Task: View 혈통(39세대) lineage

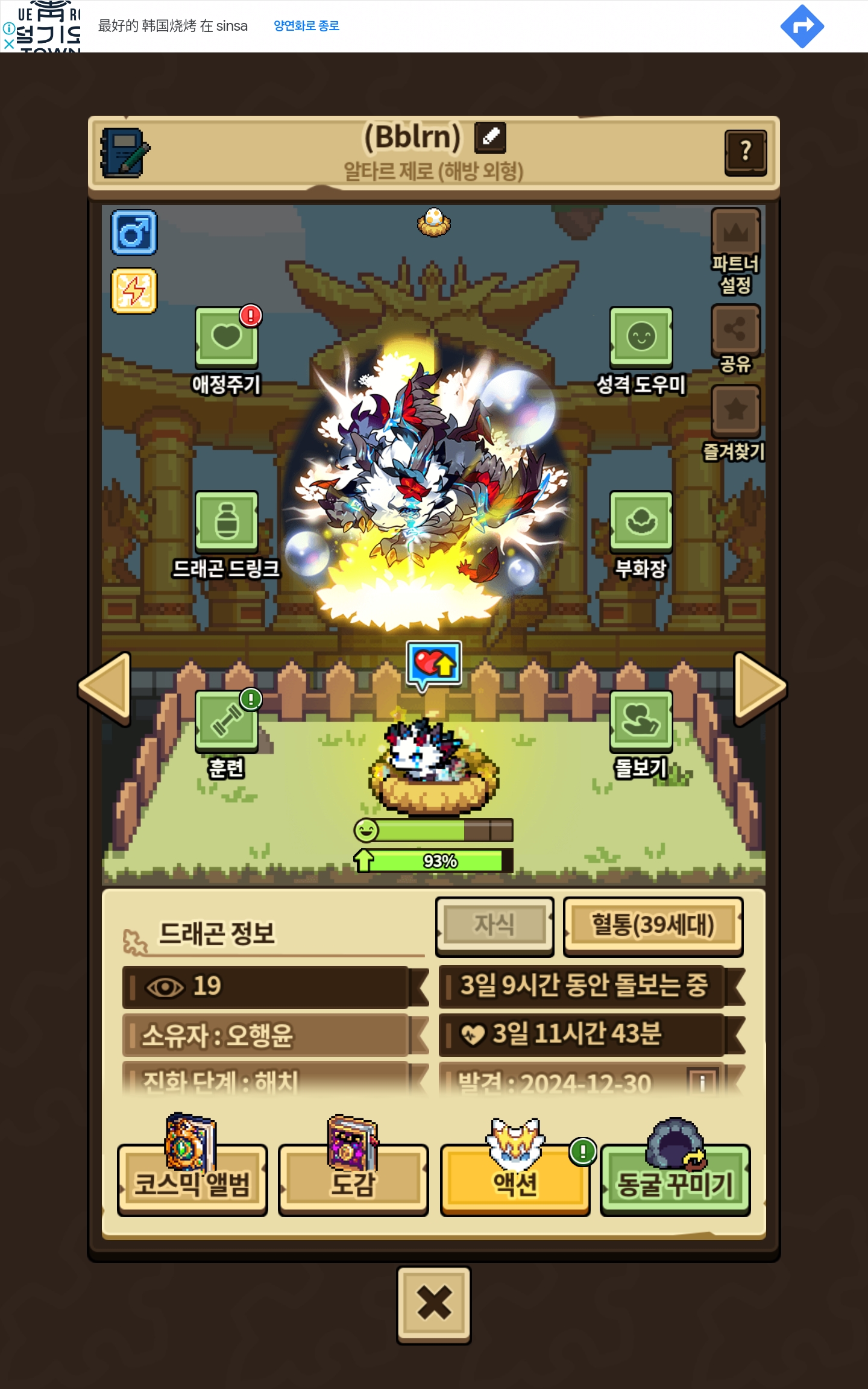Action: click(653, 925)
